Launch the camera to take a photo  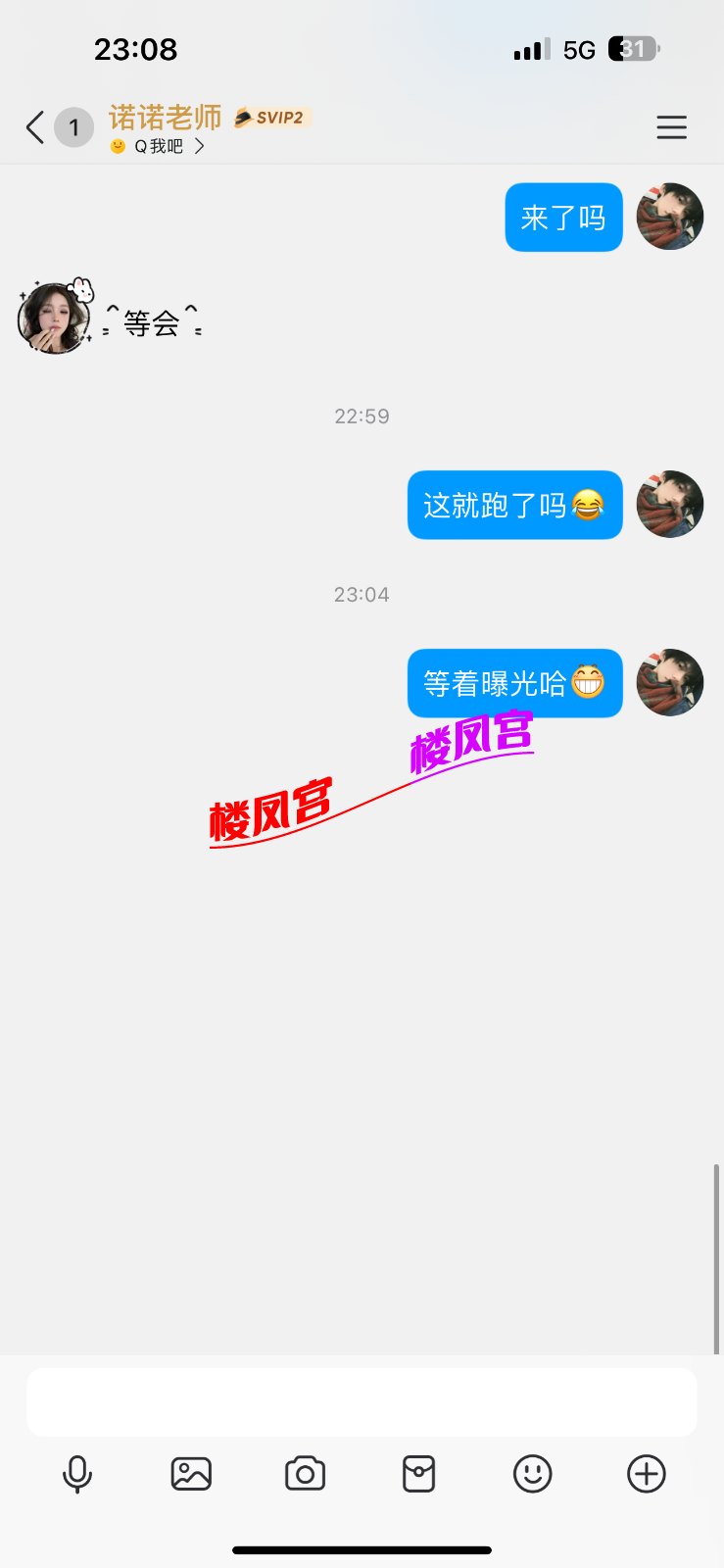[305, 1474]
